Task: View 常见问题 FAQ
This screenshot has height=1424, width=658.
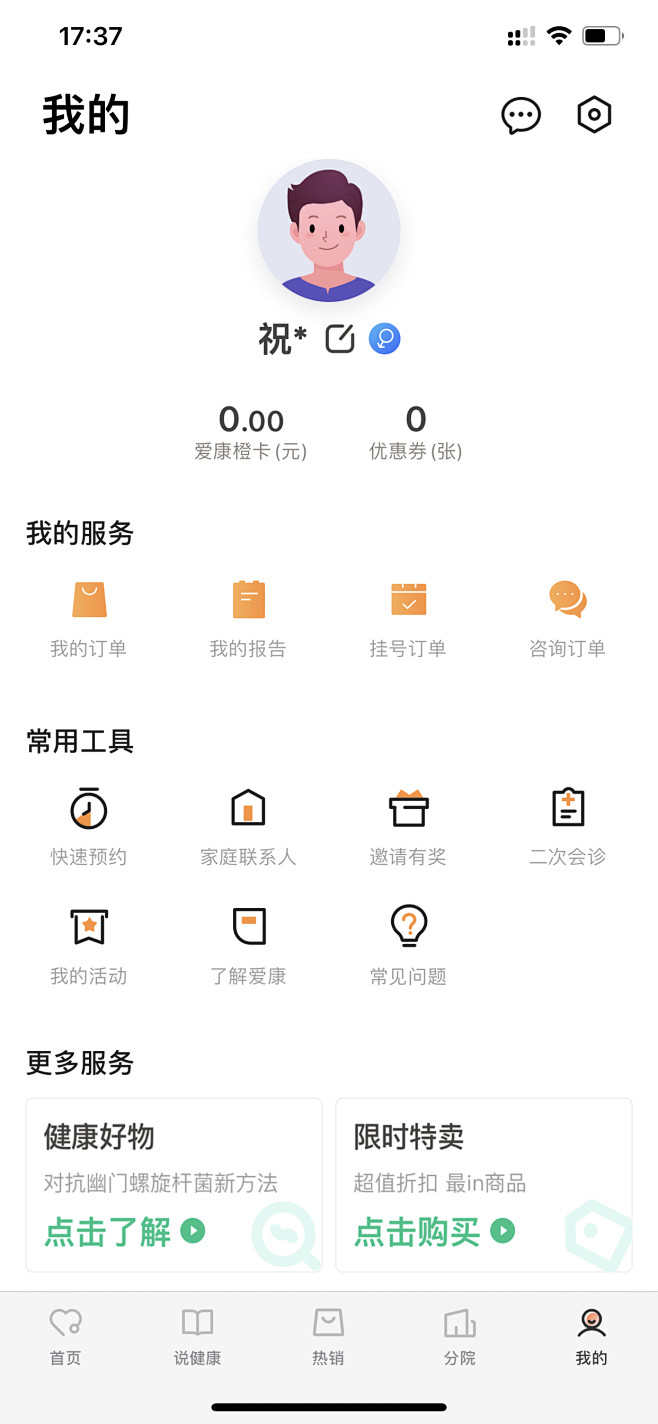Action: coord(408,945)
